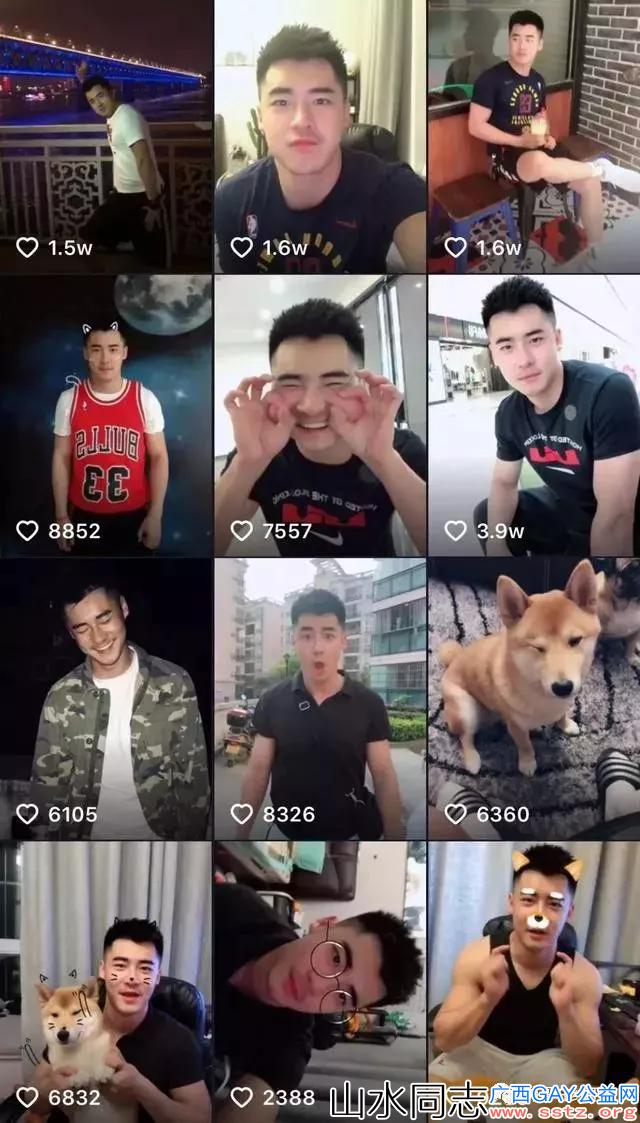Open the video with 6832 likes
Viewport: 640px width, 1123px height.
[106, 980]
